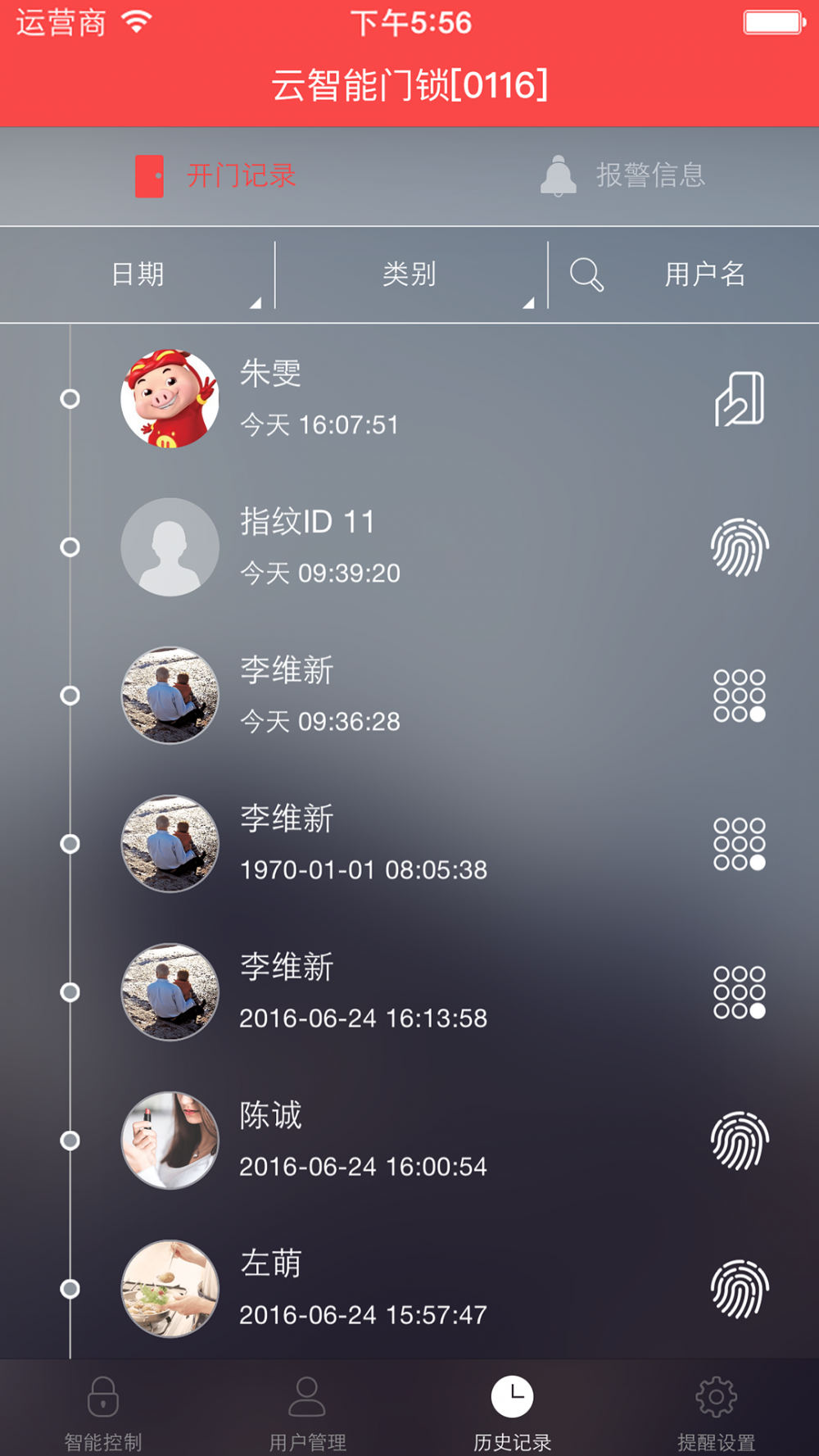Switch to the 开门记录 tab
The image size is (819, 1456).
point(216,176)
